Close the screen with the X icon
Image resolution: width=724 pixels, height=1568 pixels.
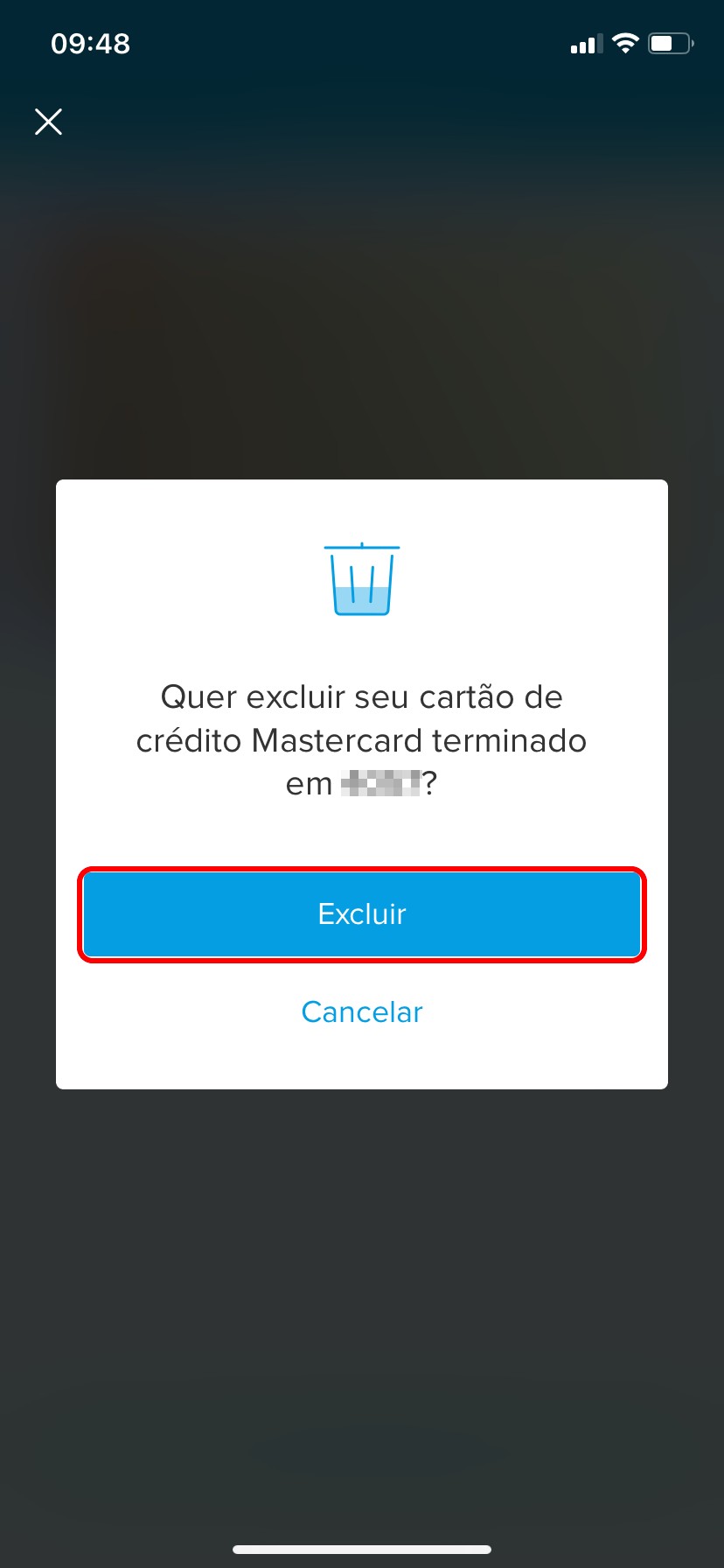click(x=48, y=122)
